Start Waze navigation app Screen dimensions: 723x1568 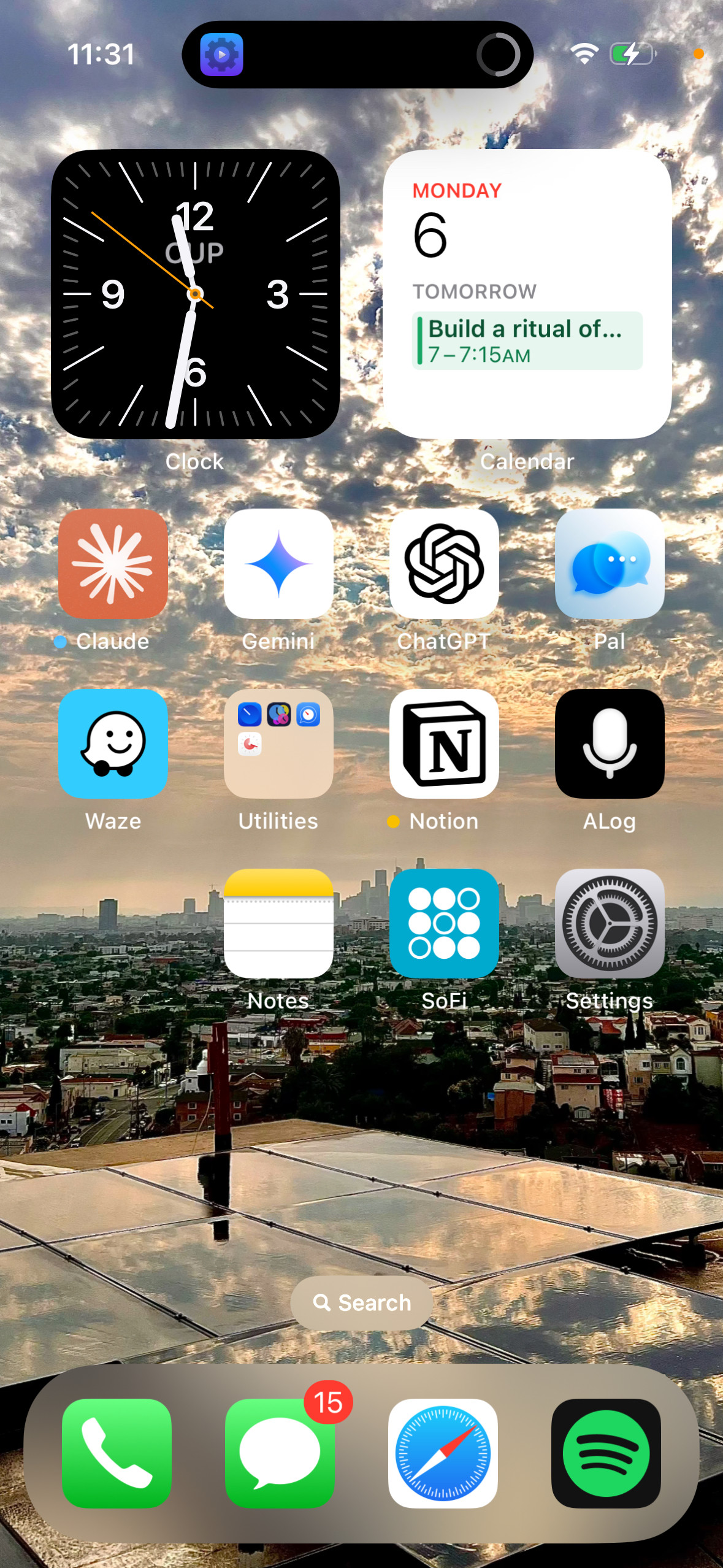pos(113,744)
